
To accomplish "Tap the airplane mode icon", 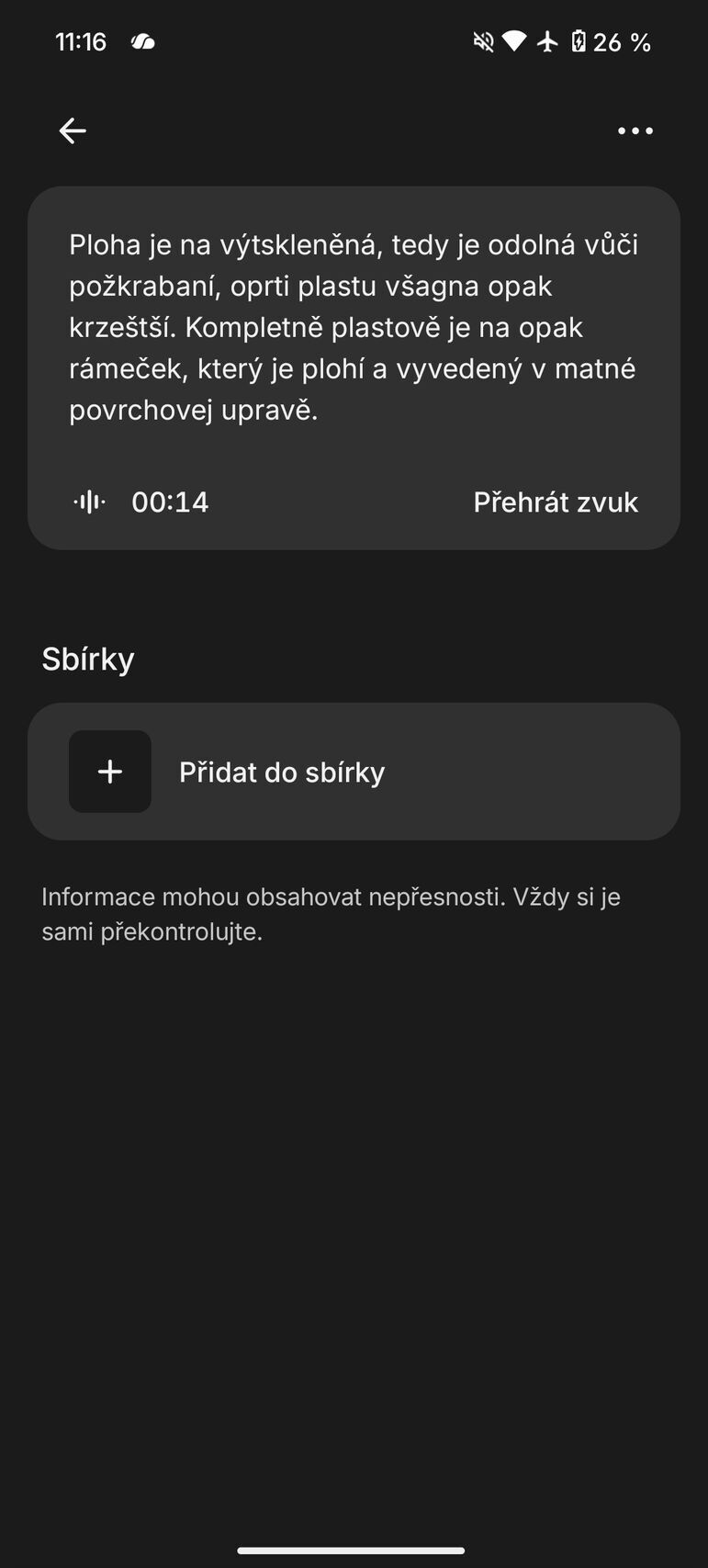I will 548,40.
